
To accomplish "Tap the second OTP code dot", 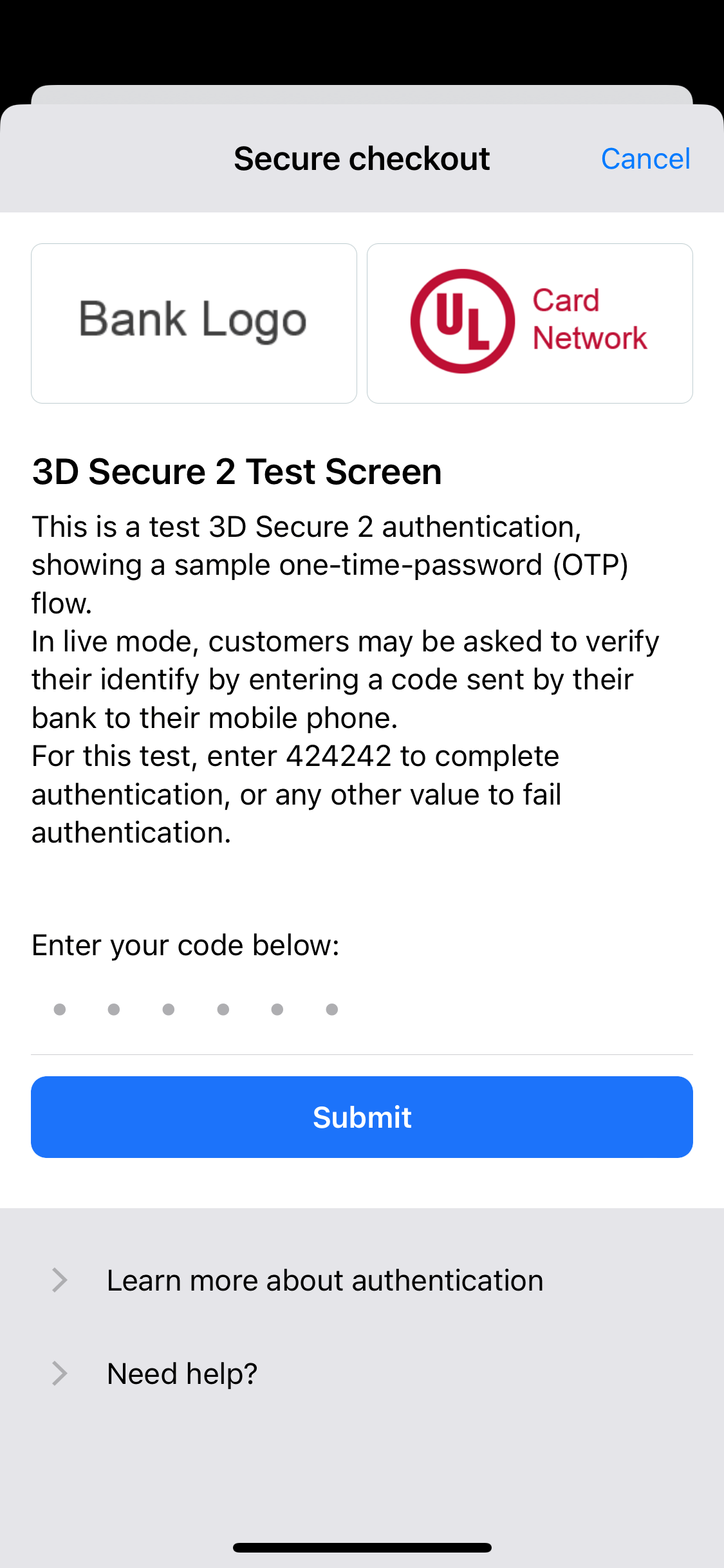I will tap(114, 1009).
